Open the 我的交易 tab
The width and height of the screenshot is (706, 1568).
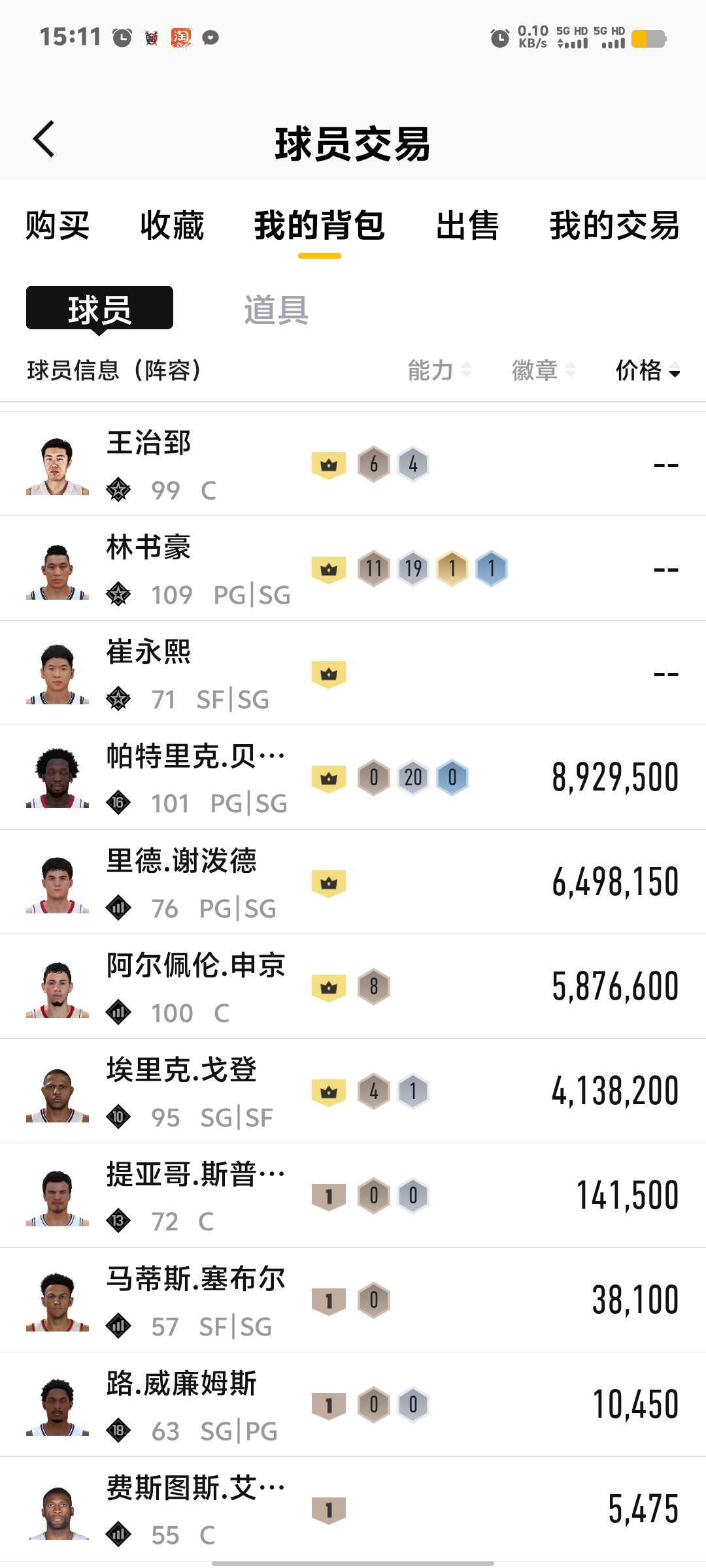click(614, 225)
